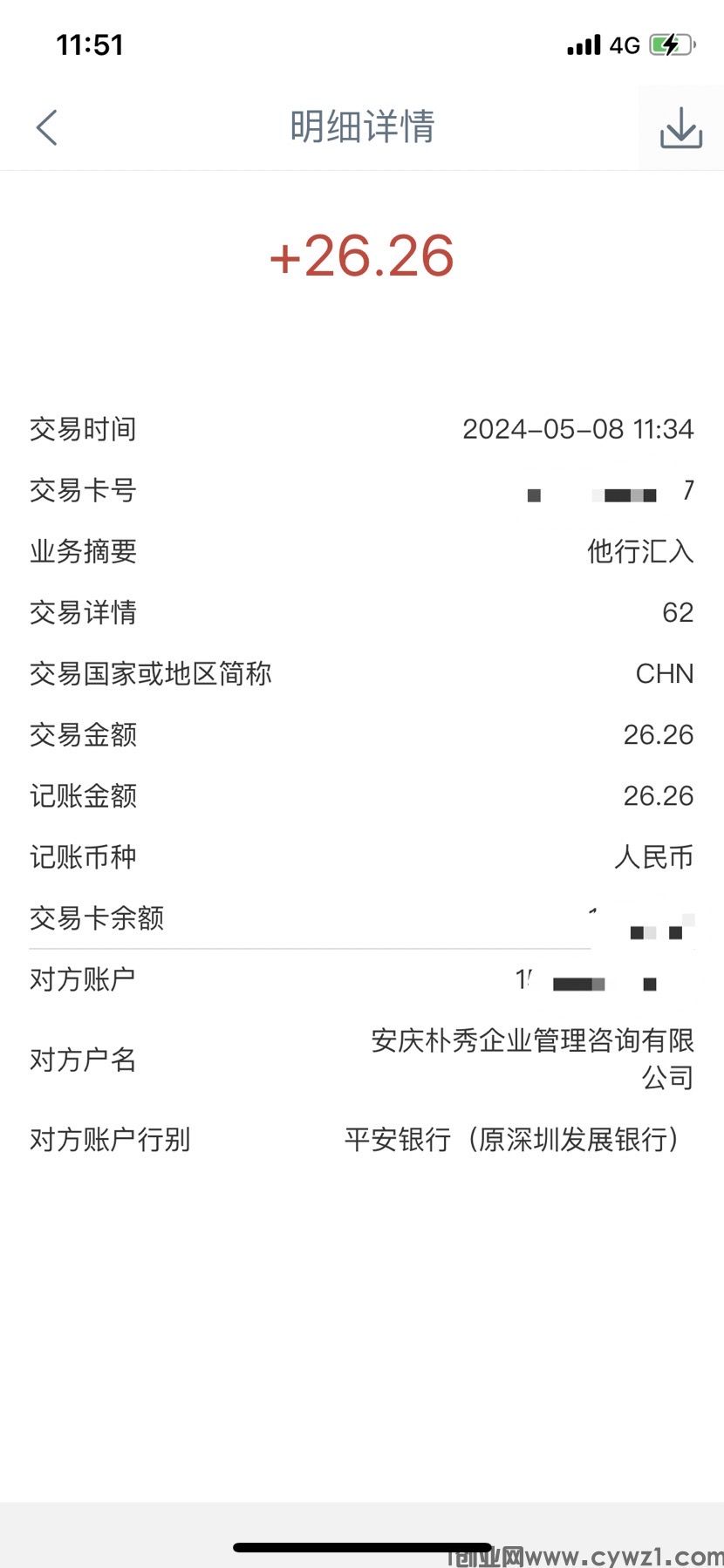Viewport: 724px width, 1568px height.
Task: Tap the cellular signal bars icon
Action: pos(583,44)
